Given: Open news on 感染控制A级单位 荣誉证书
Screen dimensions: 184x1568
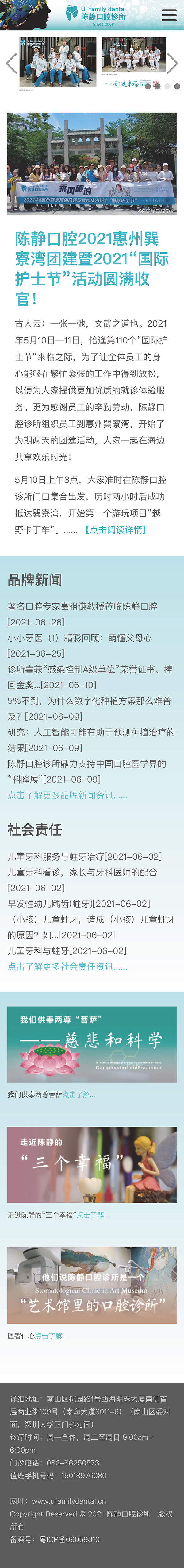Looking at the screenshot, I should point(90,669).
